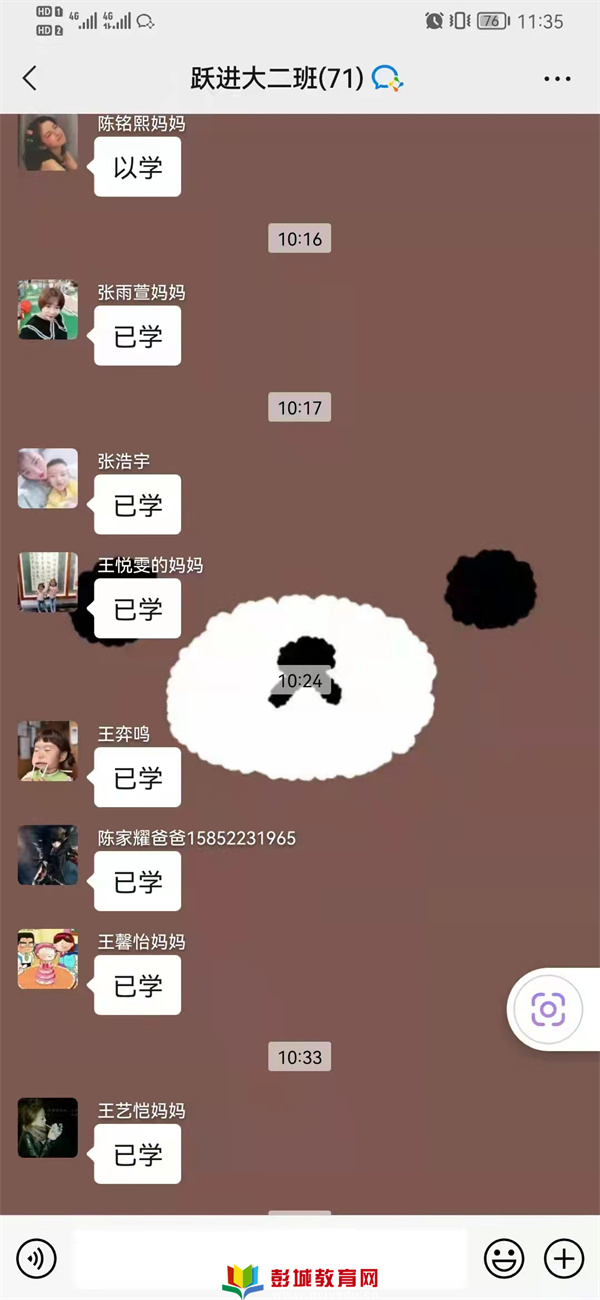Open the emoji picker
600x1300 pixels.
click(x=504, y=1258)
